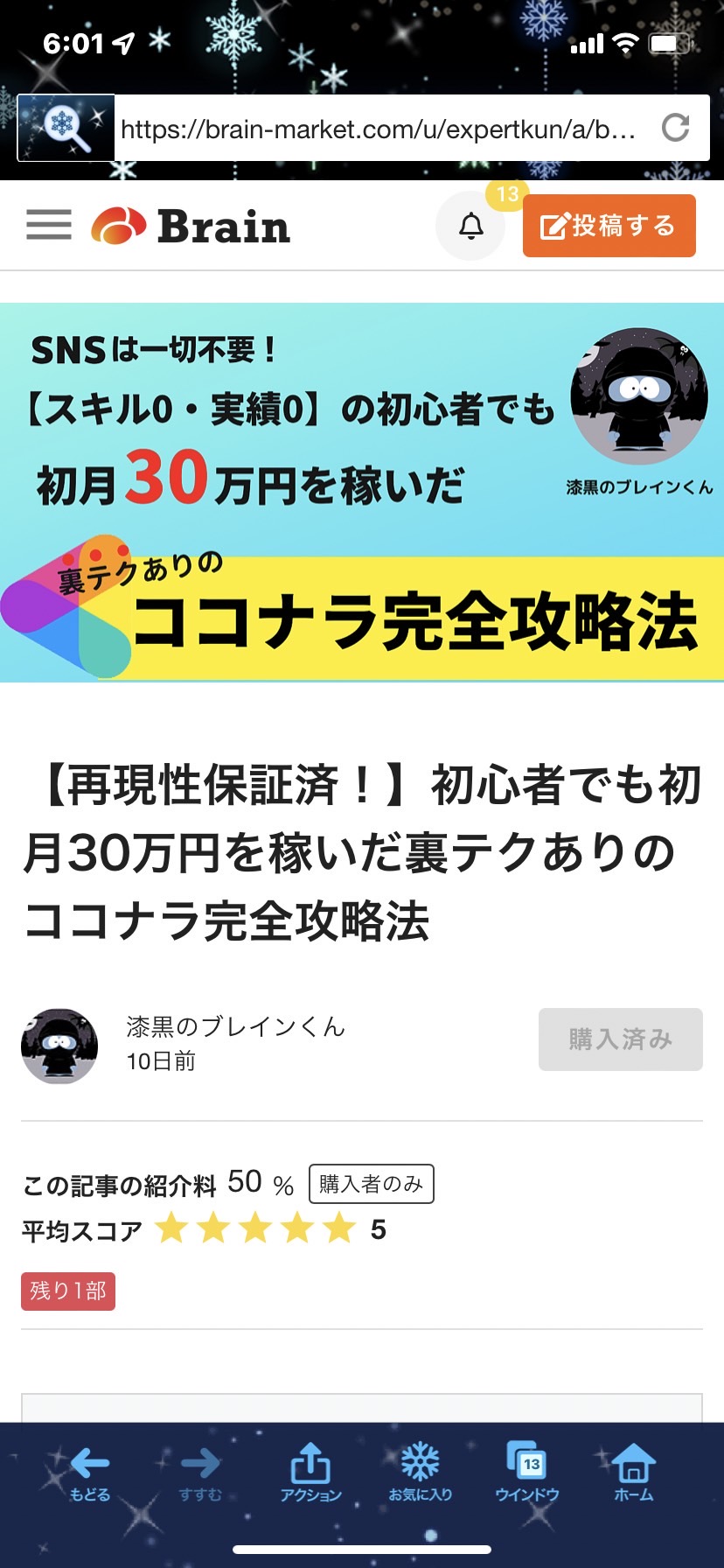This screenshot has height=1568, width=724.
Task: Tap the browser URL address field
Action: [379, 129]
